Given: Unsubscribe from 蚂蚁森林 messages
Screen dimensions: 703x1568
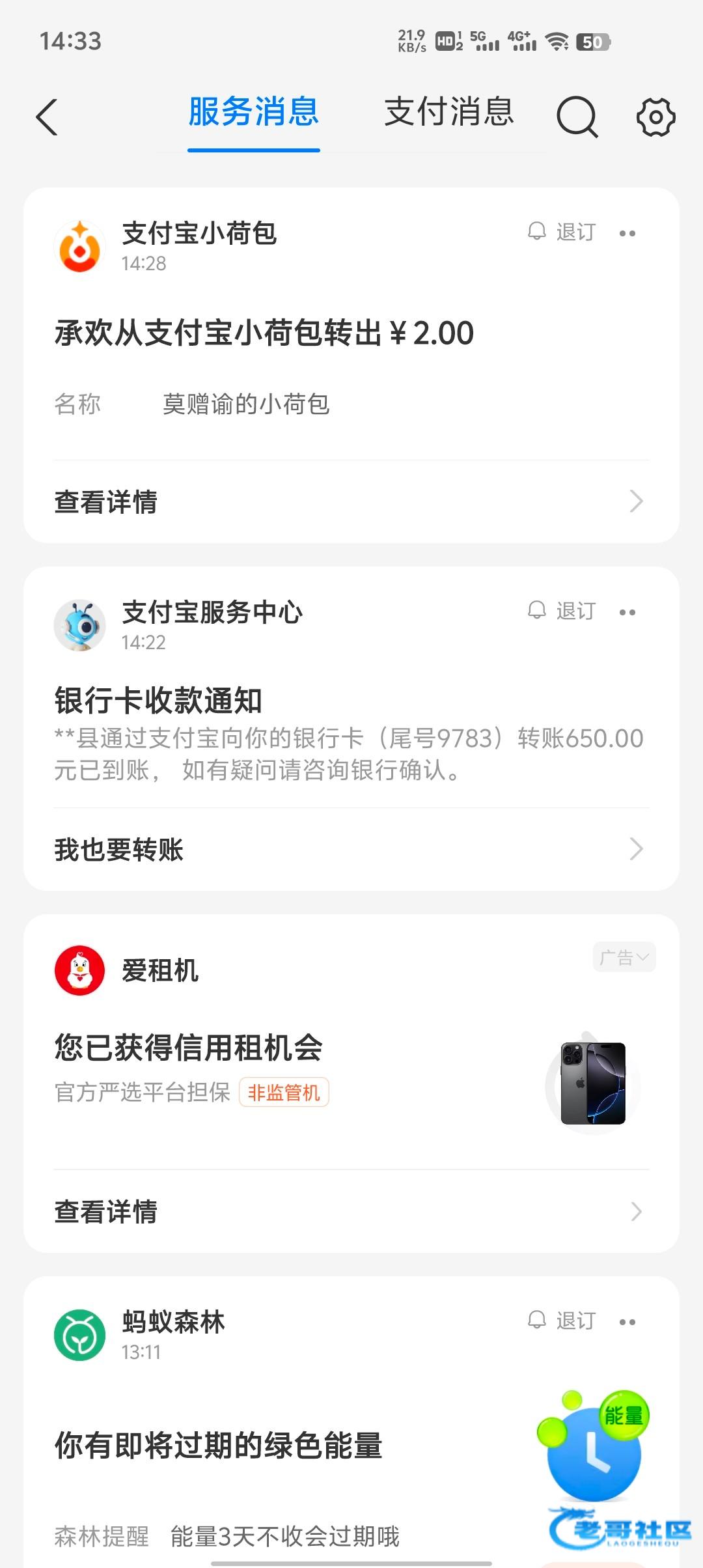Looking at the screenshot, I should pyautogui.click(x=562, y=1321).
